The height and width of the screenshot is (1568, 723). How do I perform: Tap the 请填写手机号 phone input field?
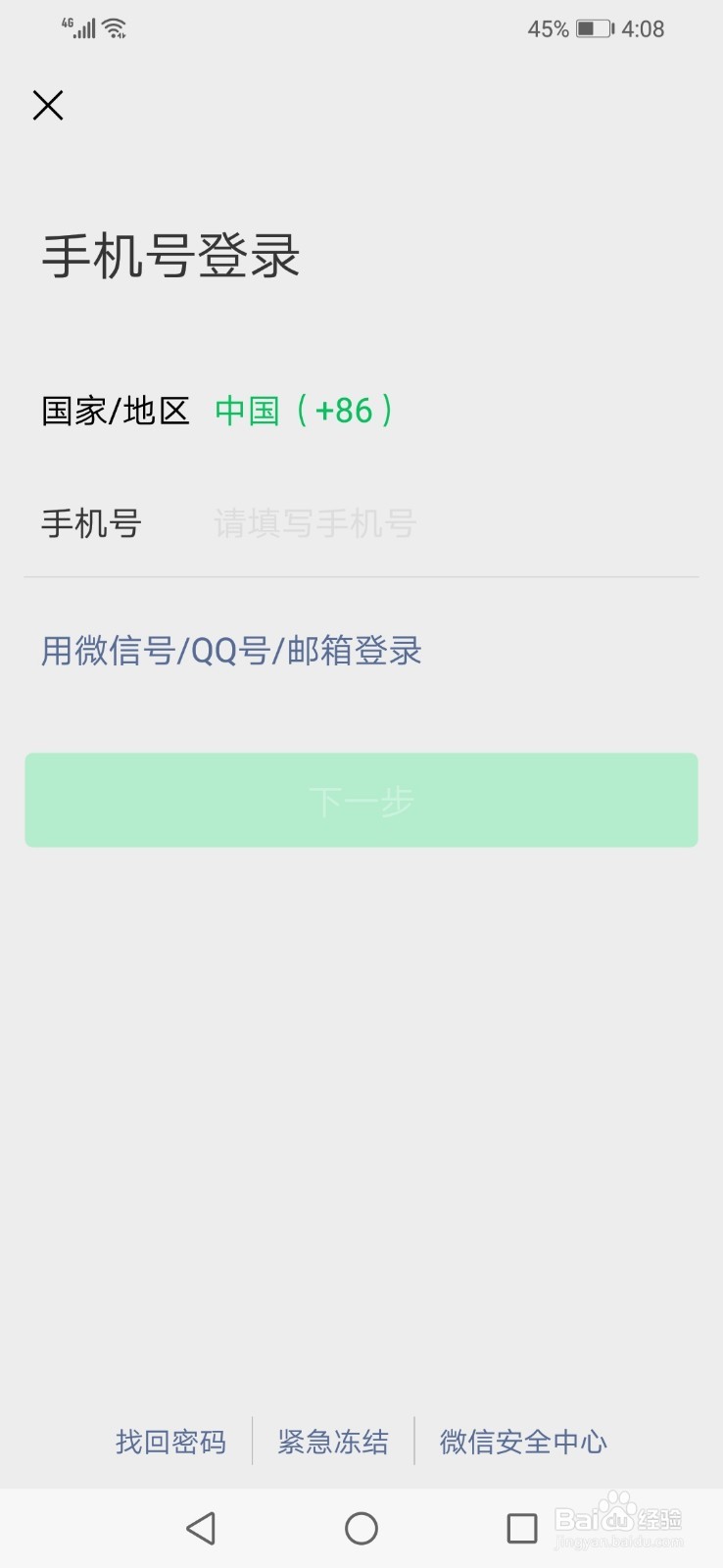point(313,524)
